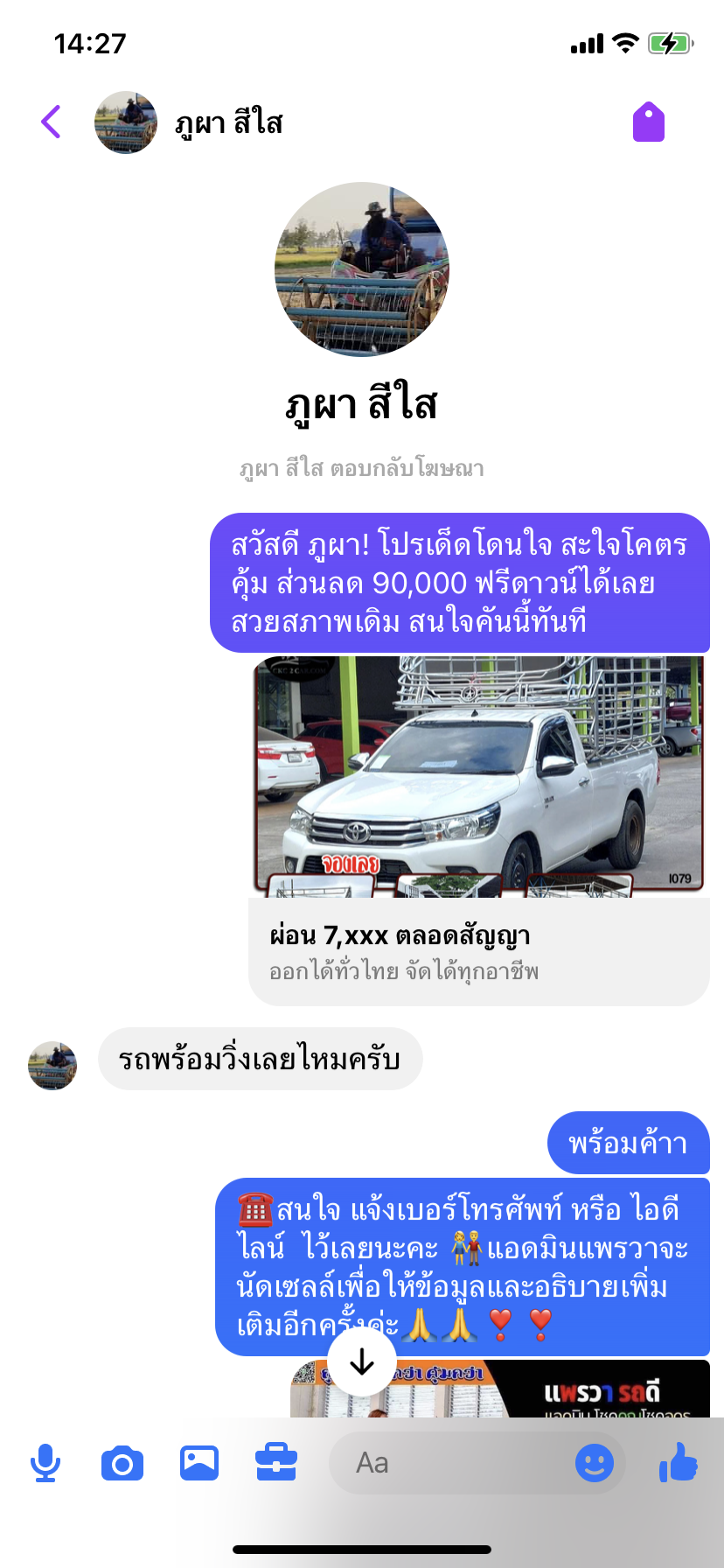
Task: Open the camera to take a photo
Action: point(122,1463)
